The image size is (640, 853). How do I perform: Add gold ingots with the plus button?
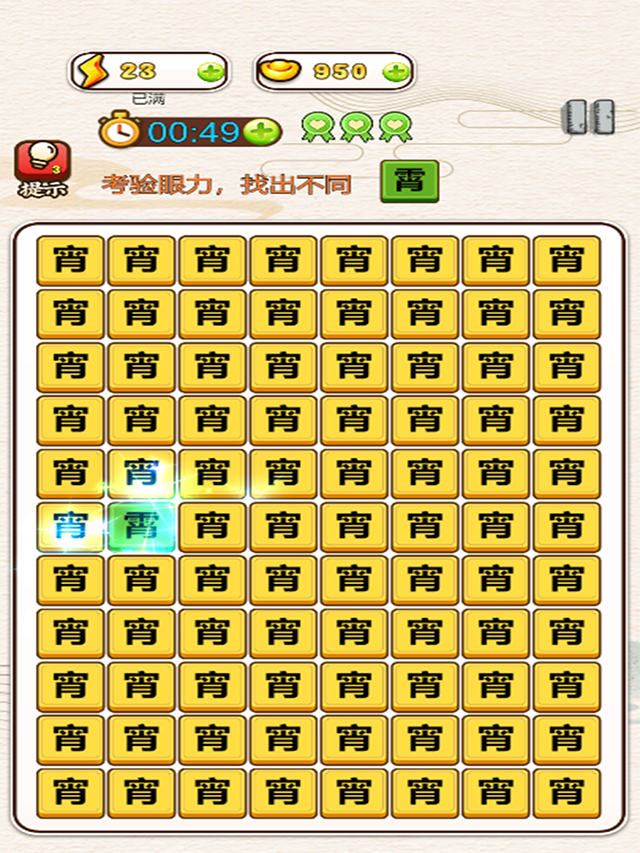[x=397, y=72]
